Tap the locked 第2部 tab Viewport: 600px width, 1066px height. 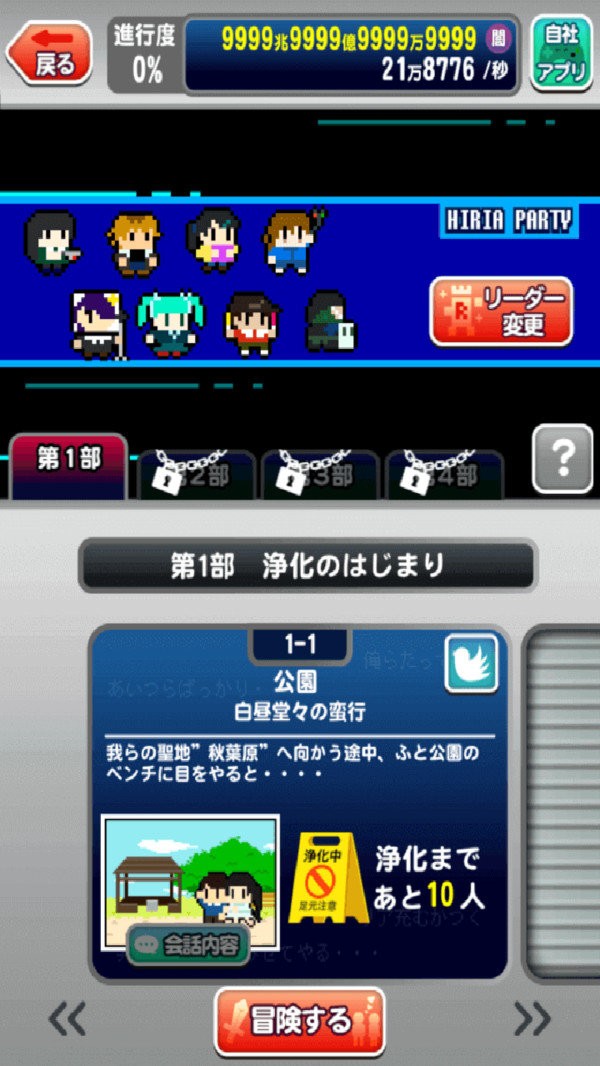pyautogui.click(x=195, y=474)
